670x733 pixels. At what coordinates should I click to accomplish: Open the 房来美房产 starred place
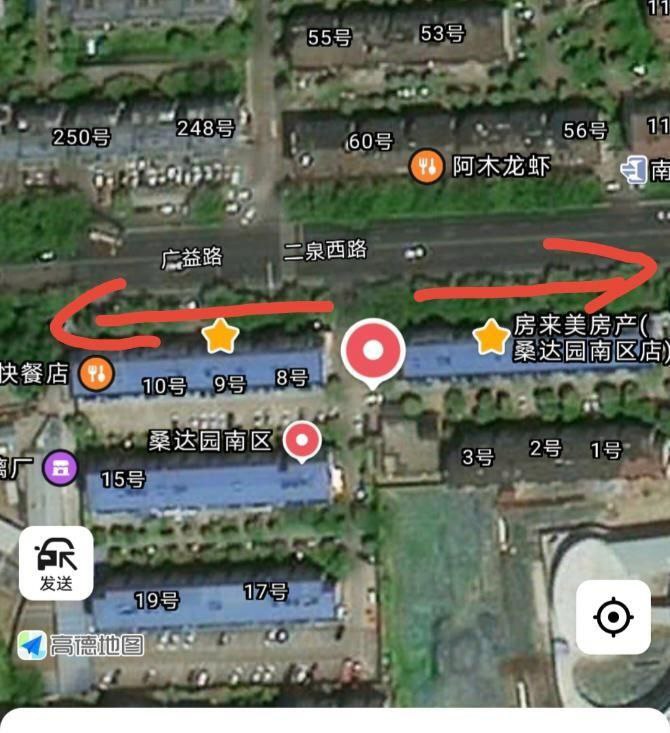491,337
